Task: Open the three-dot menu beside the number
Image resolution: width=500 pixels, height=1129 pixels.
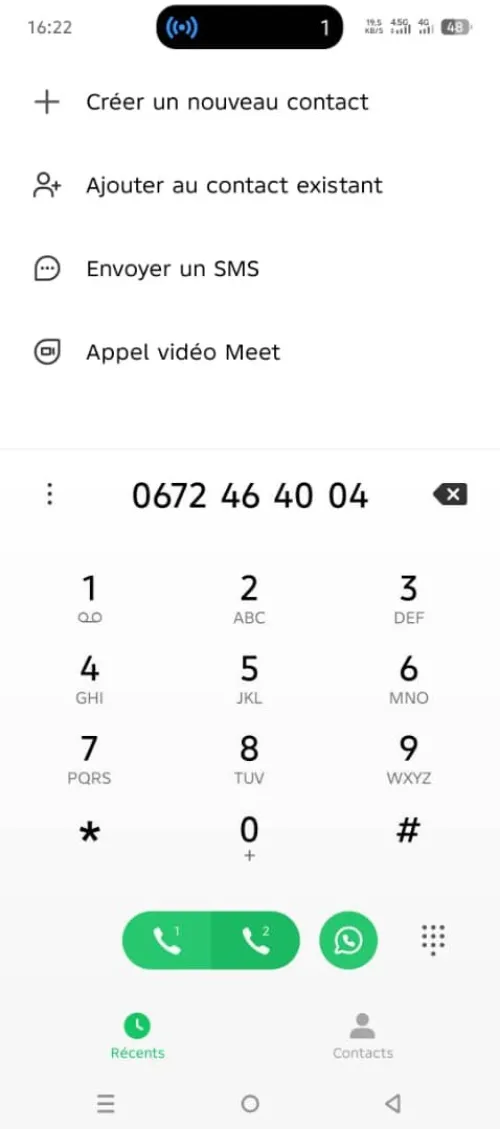Action: click(49, 494)
